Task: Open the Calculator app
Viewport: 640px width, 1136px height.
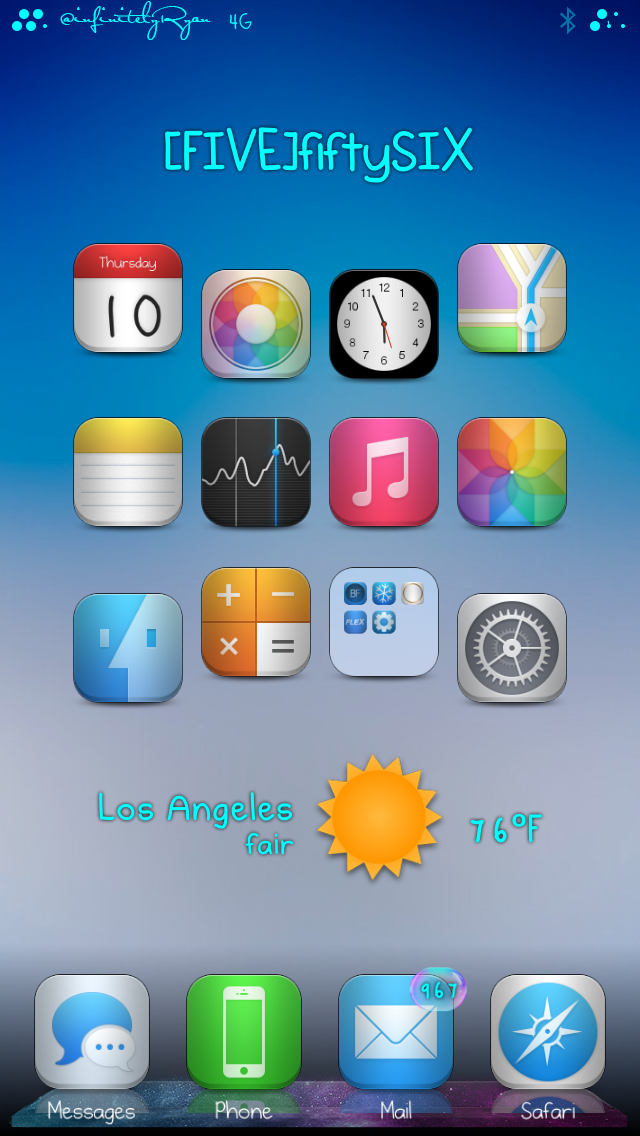Action: [x=256, y=622]
